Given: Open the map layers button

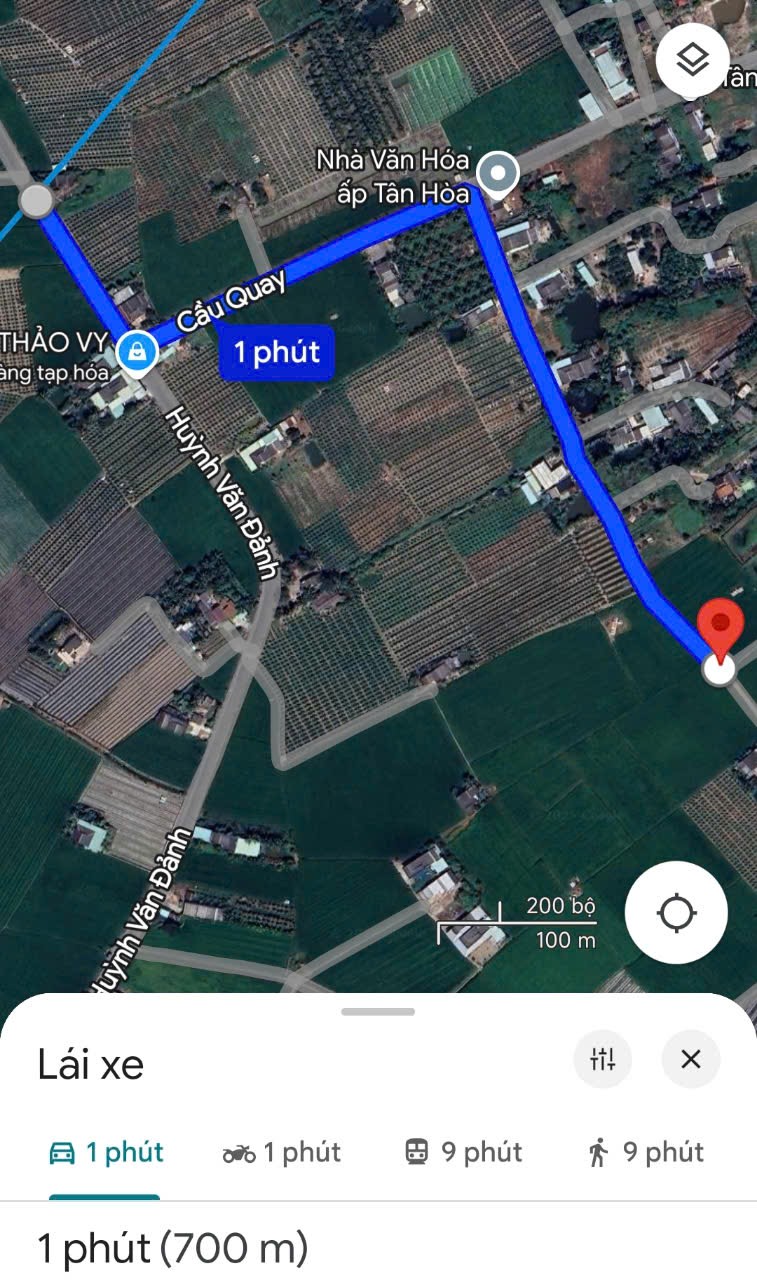Looking at the screenshot, I should (692, 61).
